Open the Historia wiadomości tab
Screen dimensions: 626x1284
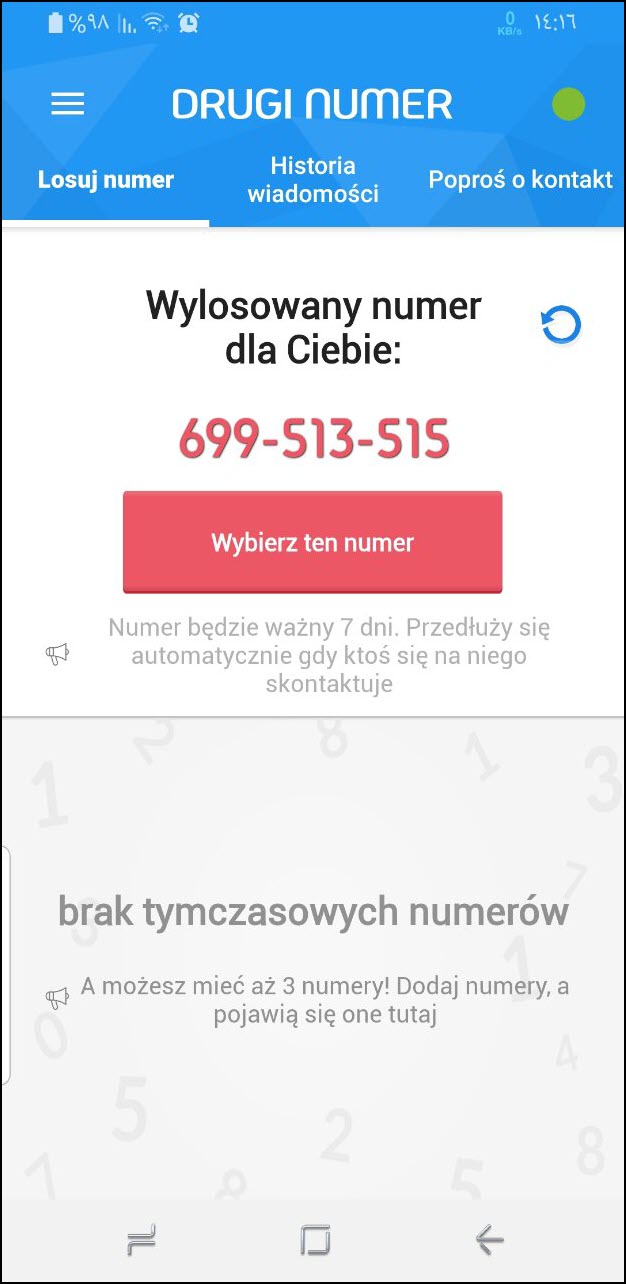[x=313, y=180]
